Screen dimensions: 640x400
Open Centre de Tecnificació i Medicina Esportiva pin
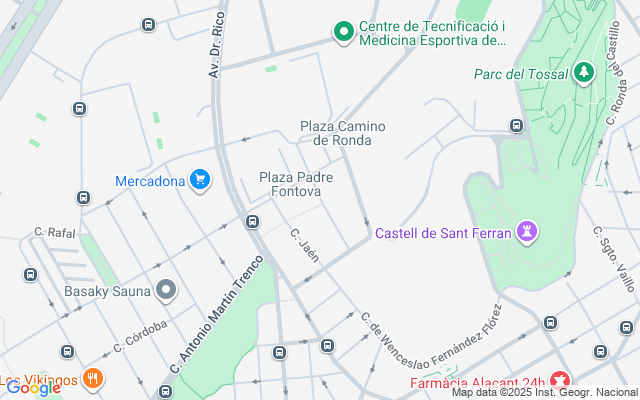point(344,32)
